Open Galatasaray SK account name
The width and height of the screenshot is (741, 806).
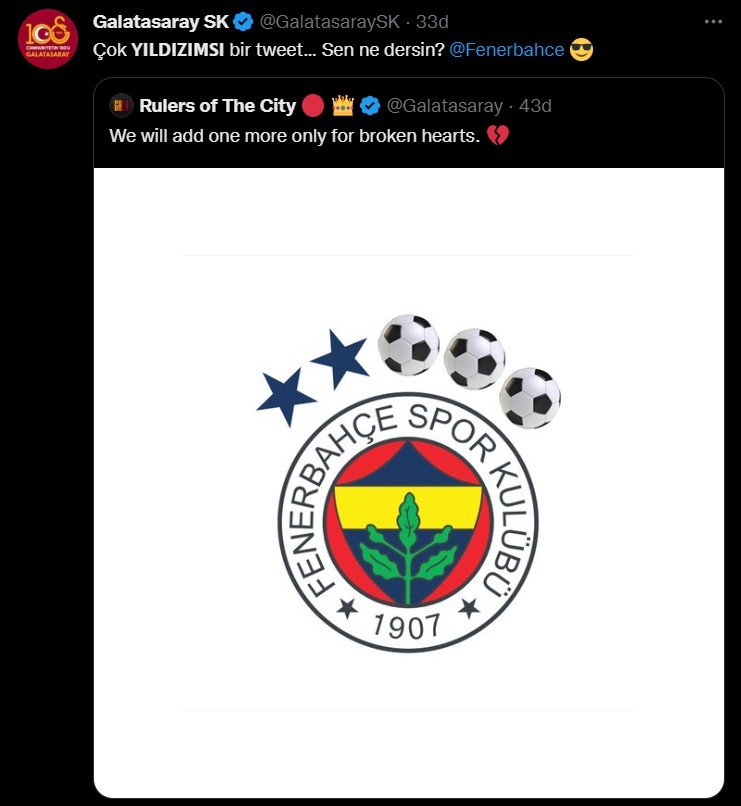(x=160, y=23)
